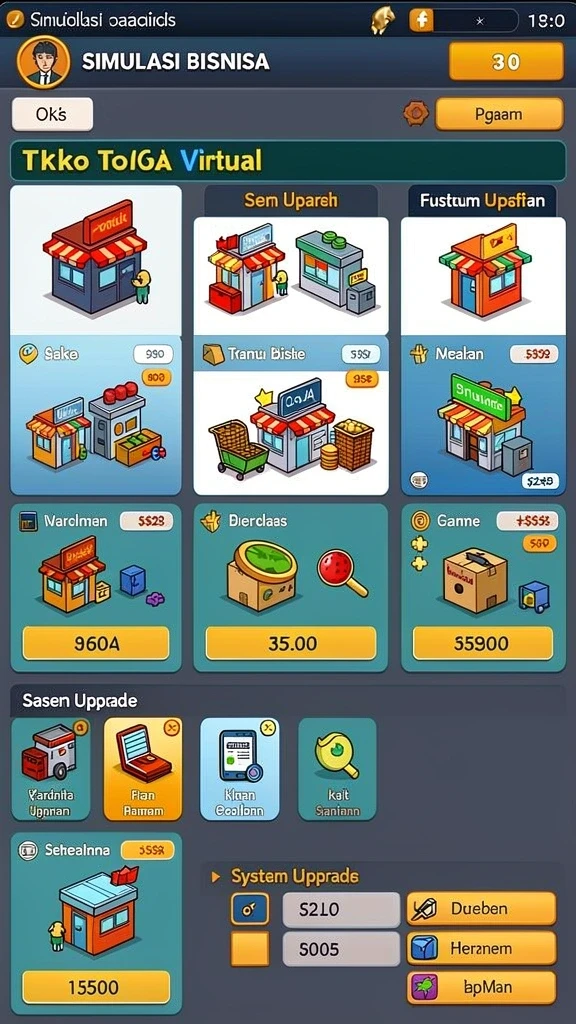
Task: Tap the Dueben button
Action: [x=481, y=909]
